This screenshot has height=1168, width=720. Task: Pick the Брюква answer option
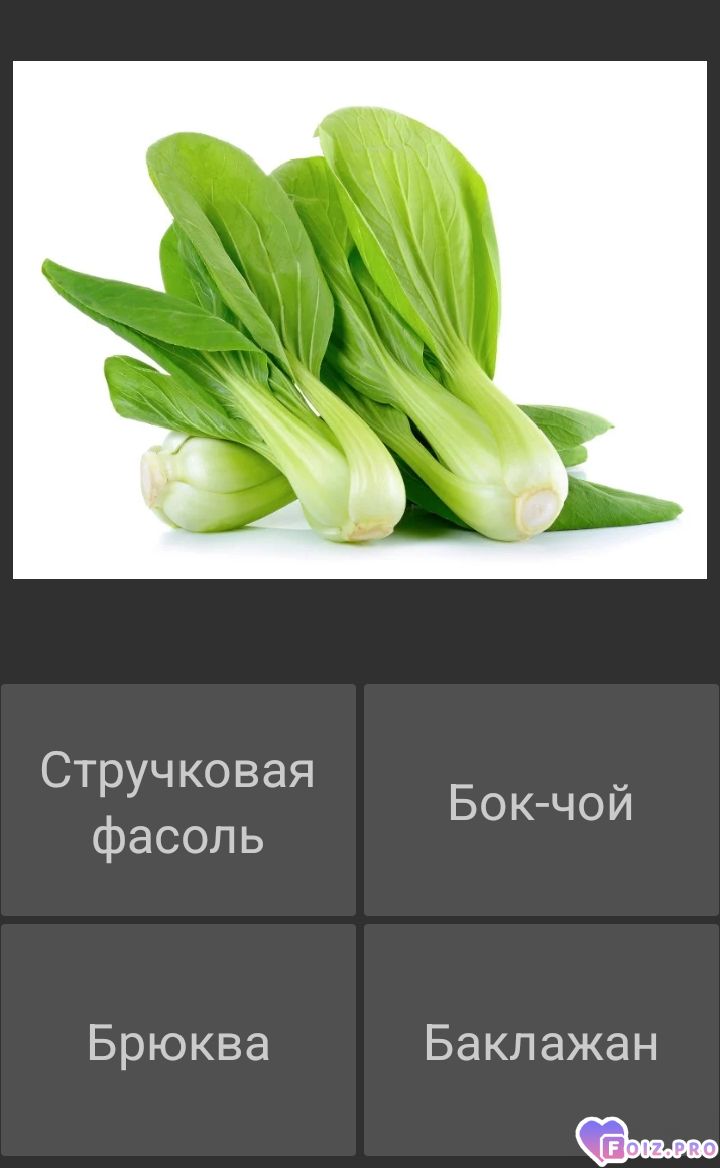[x=178, y=1040]
